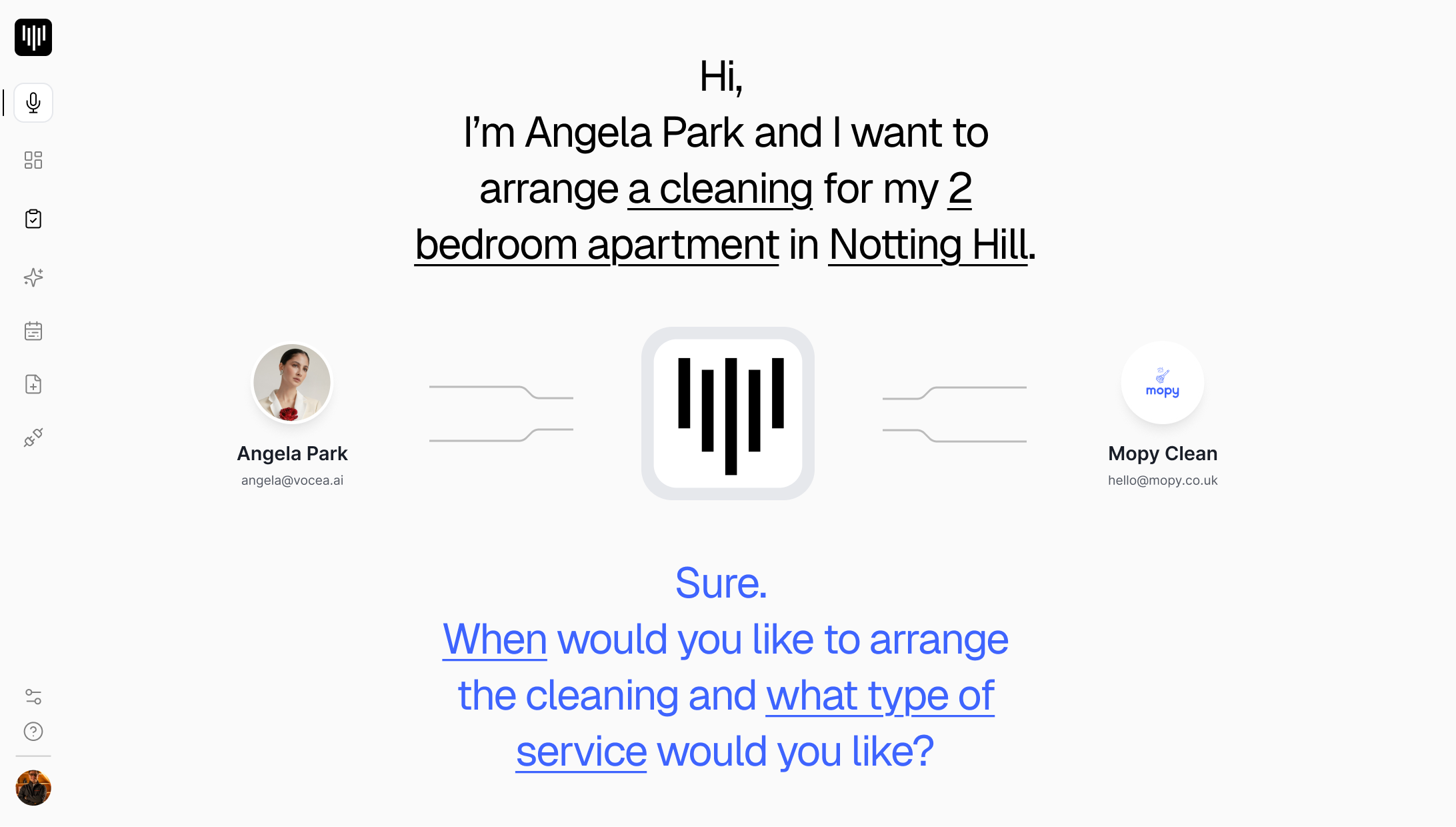Open the user profile avatar

[x=33, y=788]
